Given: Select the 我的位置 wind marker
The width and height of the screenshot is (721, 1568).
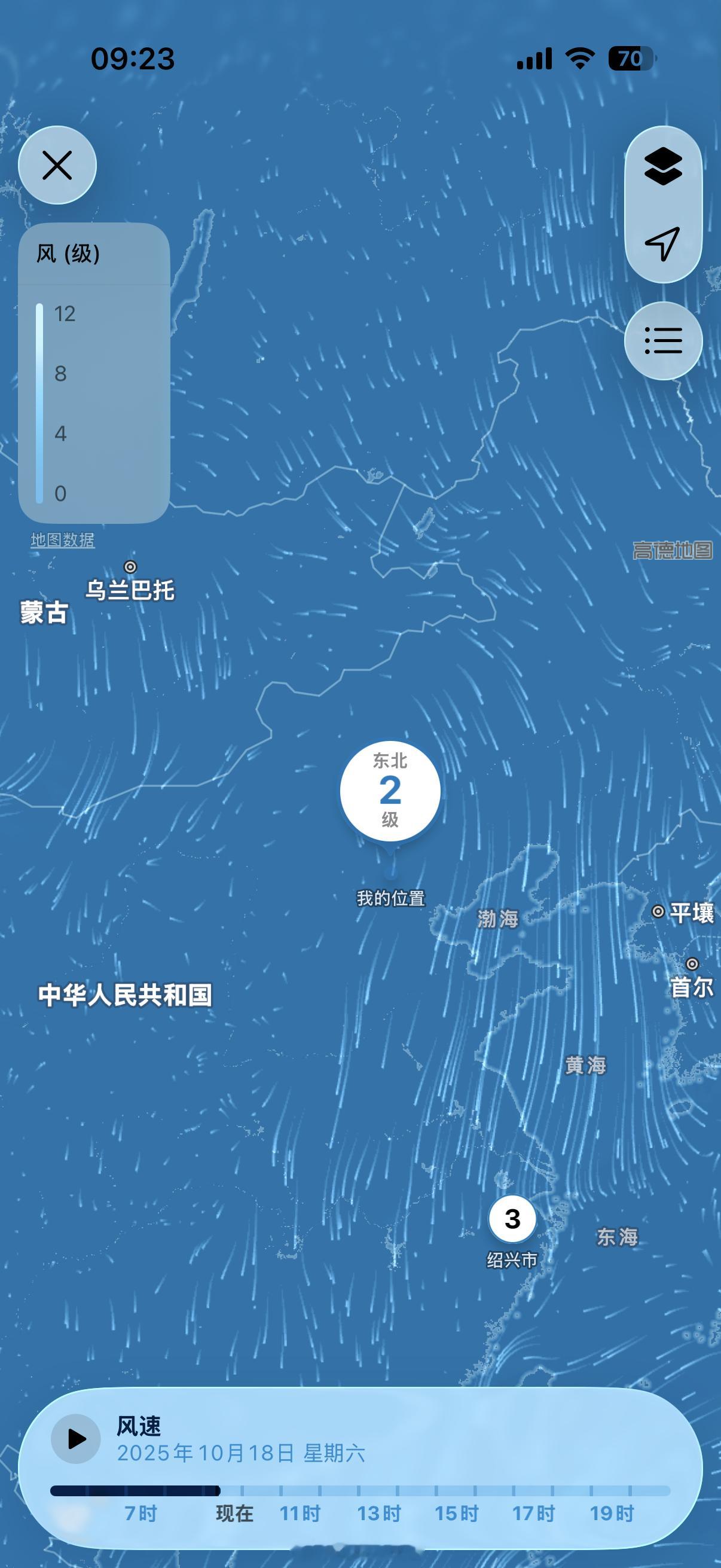Looking at the screenshot, I should tap(390, 791).
